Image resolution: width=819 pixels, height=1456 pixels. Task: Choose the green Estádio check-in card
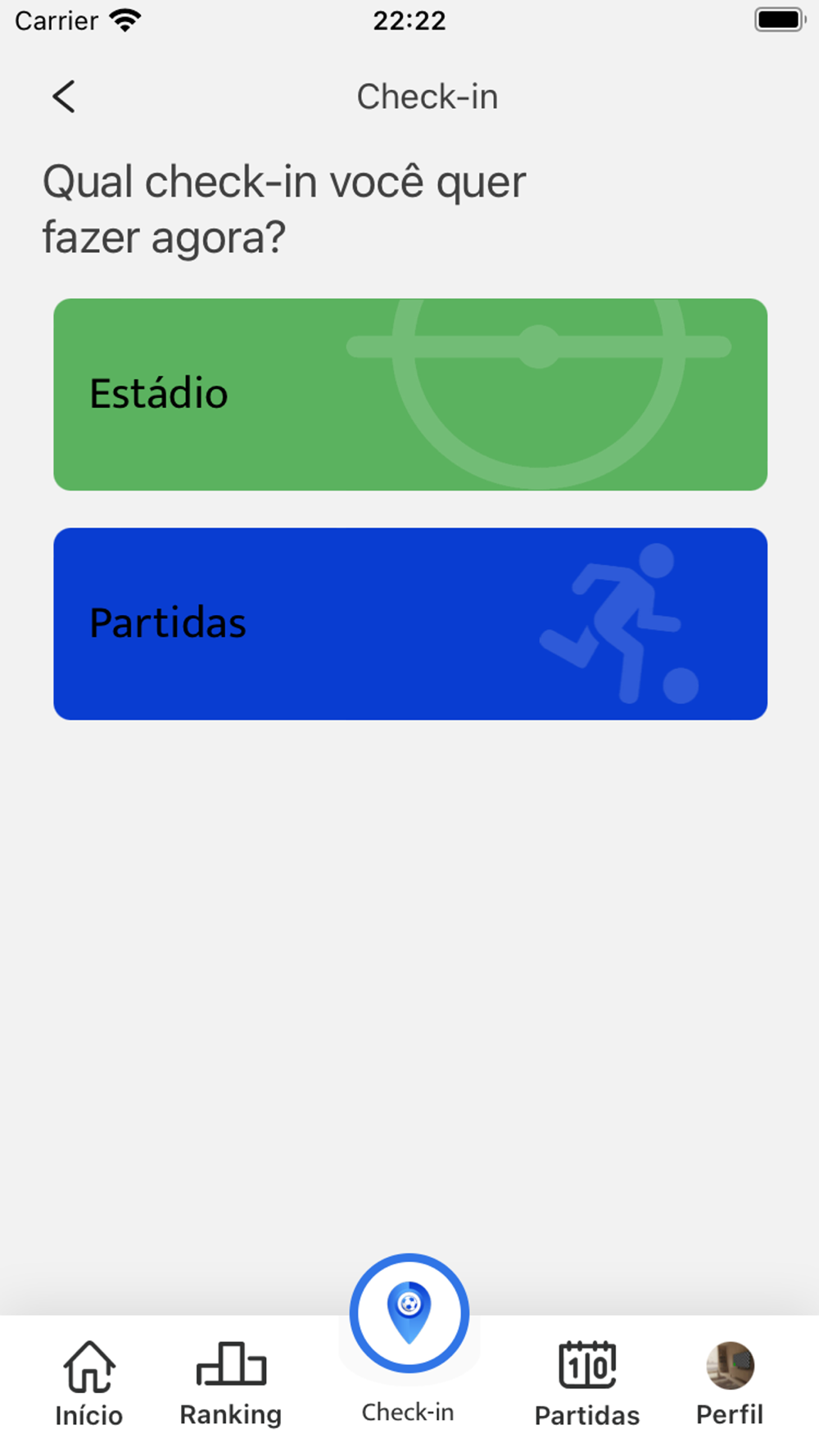(x=409, y=394)
